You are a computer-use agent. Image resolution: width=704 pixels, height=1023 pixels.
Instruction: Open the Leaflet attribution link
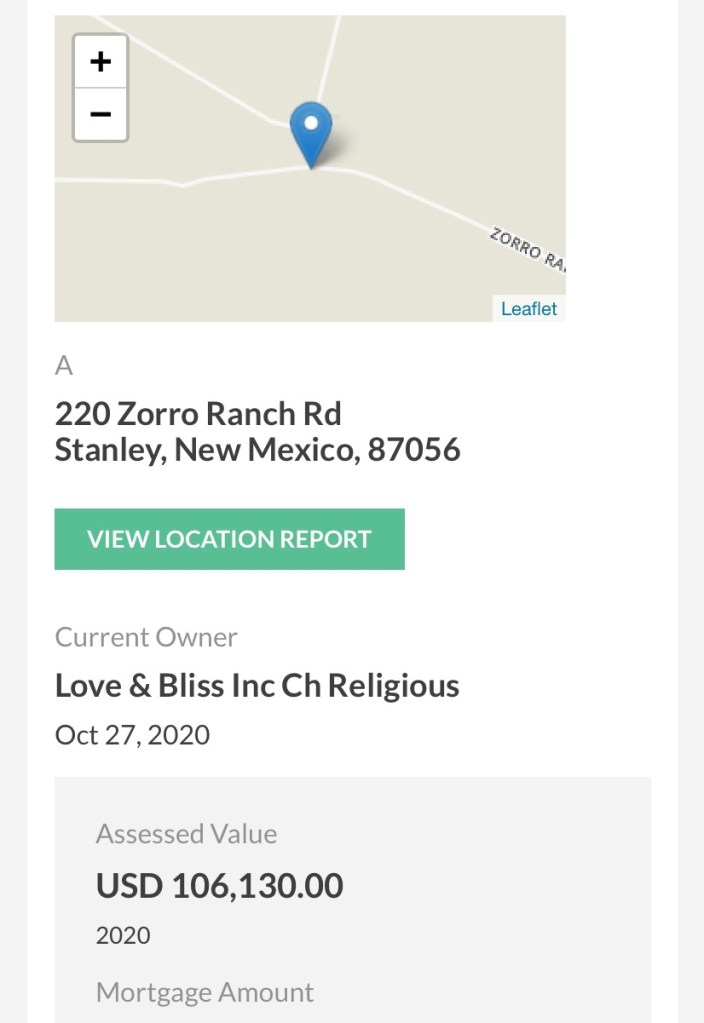click(x=529, y=308)
